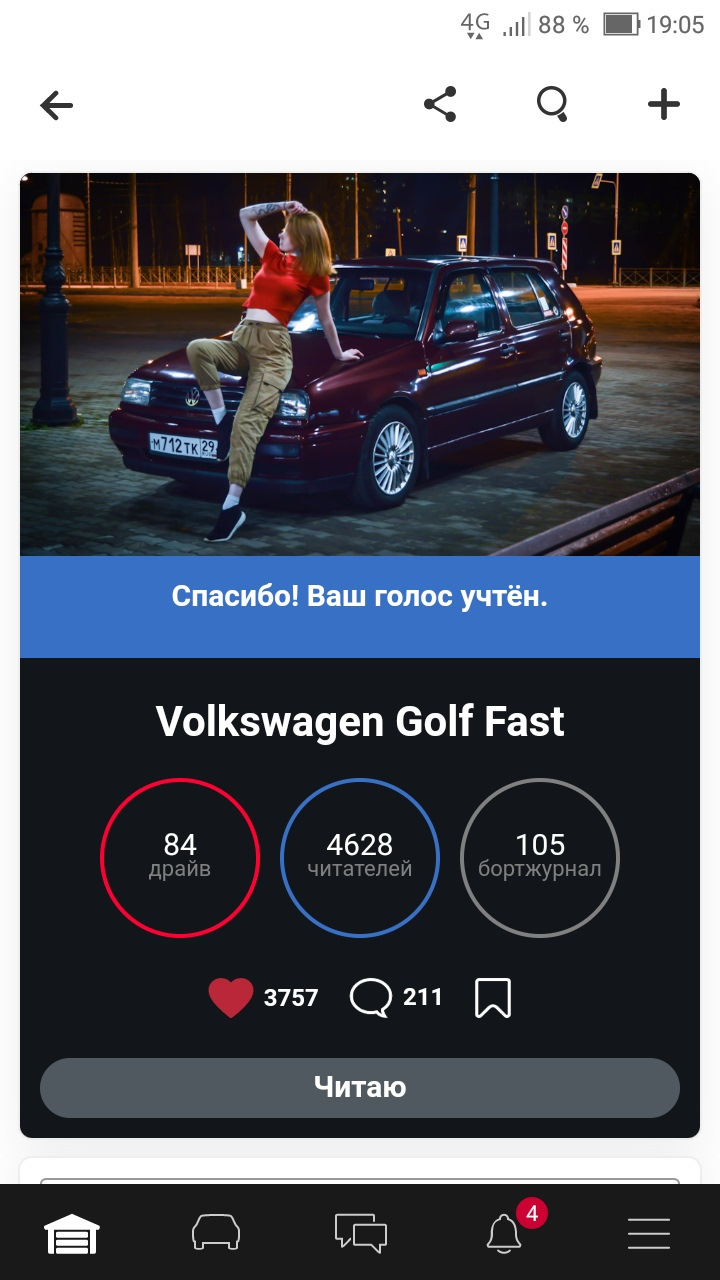Like the car with the heart icon

click(x=231, y=997)
